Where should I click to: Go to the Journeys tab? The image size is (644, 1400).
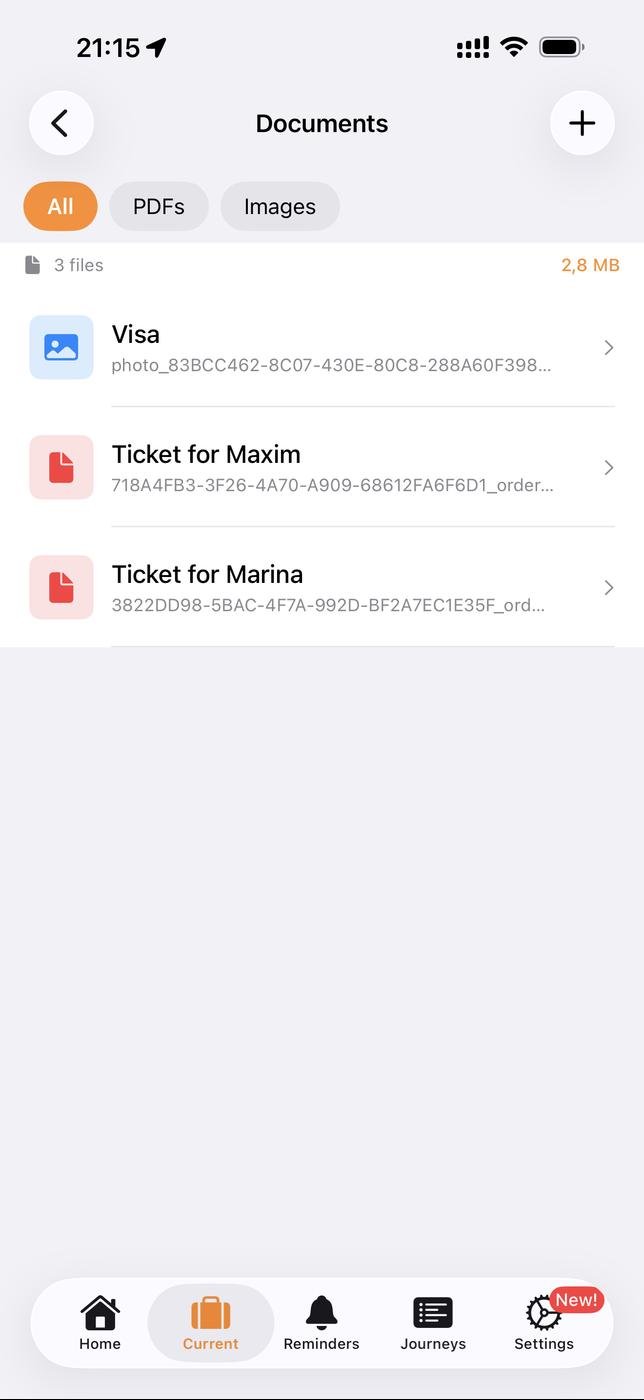(433, 1322)
